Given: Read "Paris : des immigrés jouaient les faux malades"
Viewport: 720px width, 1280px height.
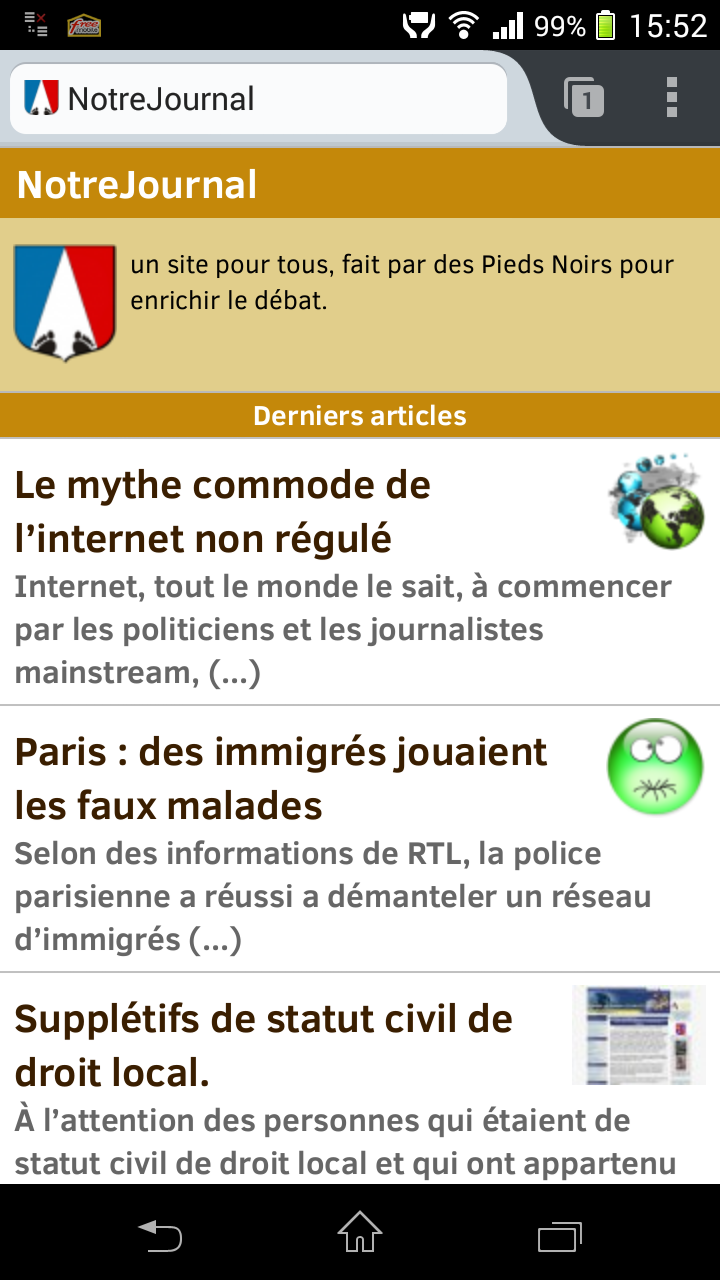Looking at the screenshot, I should click(281, 779).
